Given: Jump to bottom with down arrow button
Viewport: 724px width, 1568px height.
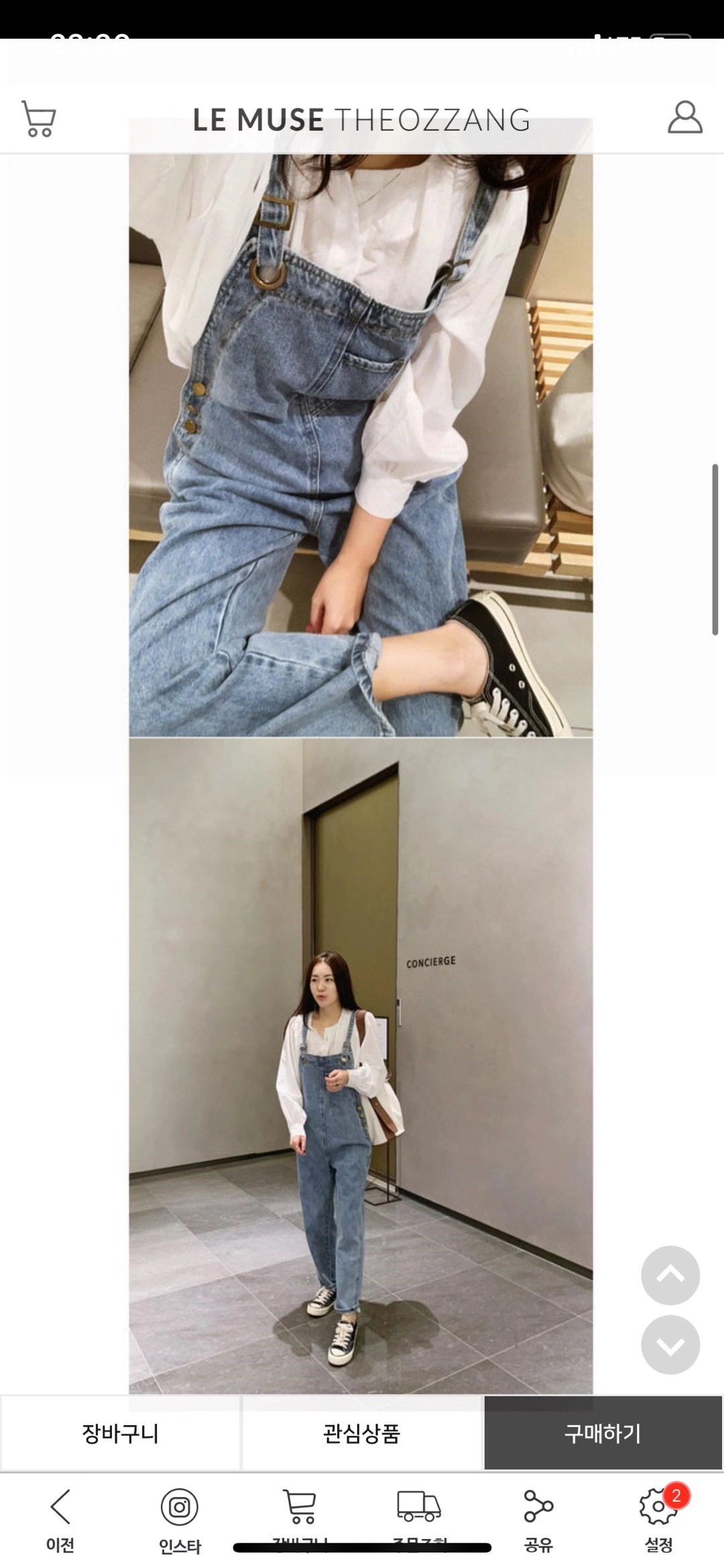Looking at the screenshot, I should click(670, 1345).
